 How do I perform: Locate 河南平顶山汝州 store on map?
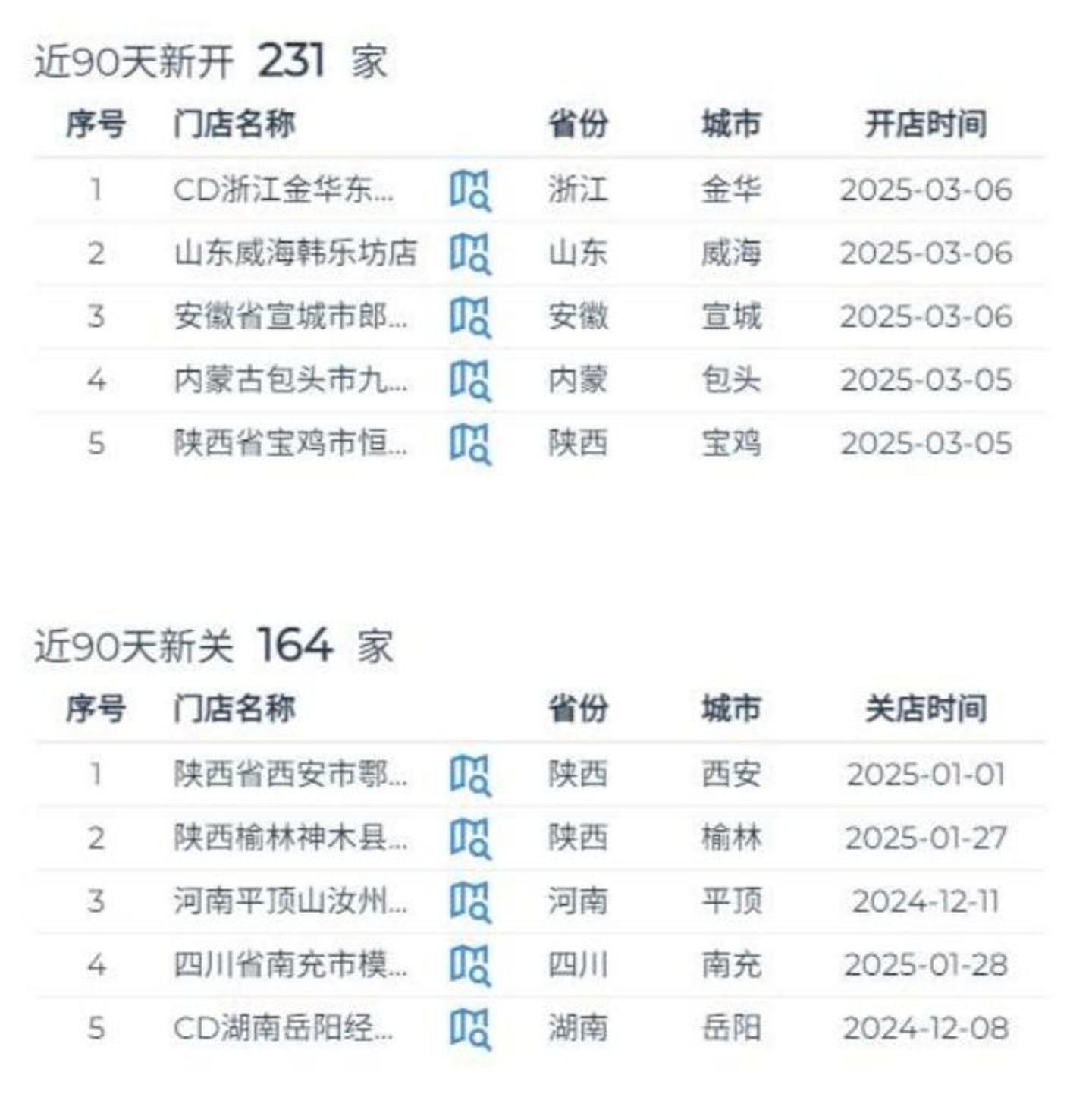pos(469,901)
